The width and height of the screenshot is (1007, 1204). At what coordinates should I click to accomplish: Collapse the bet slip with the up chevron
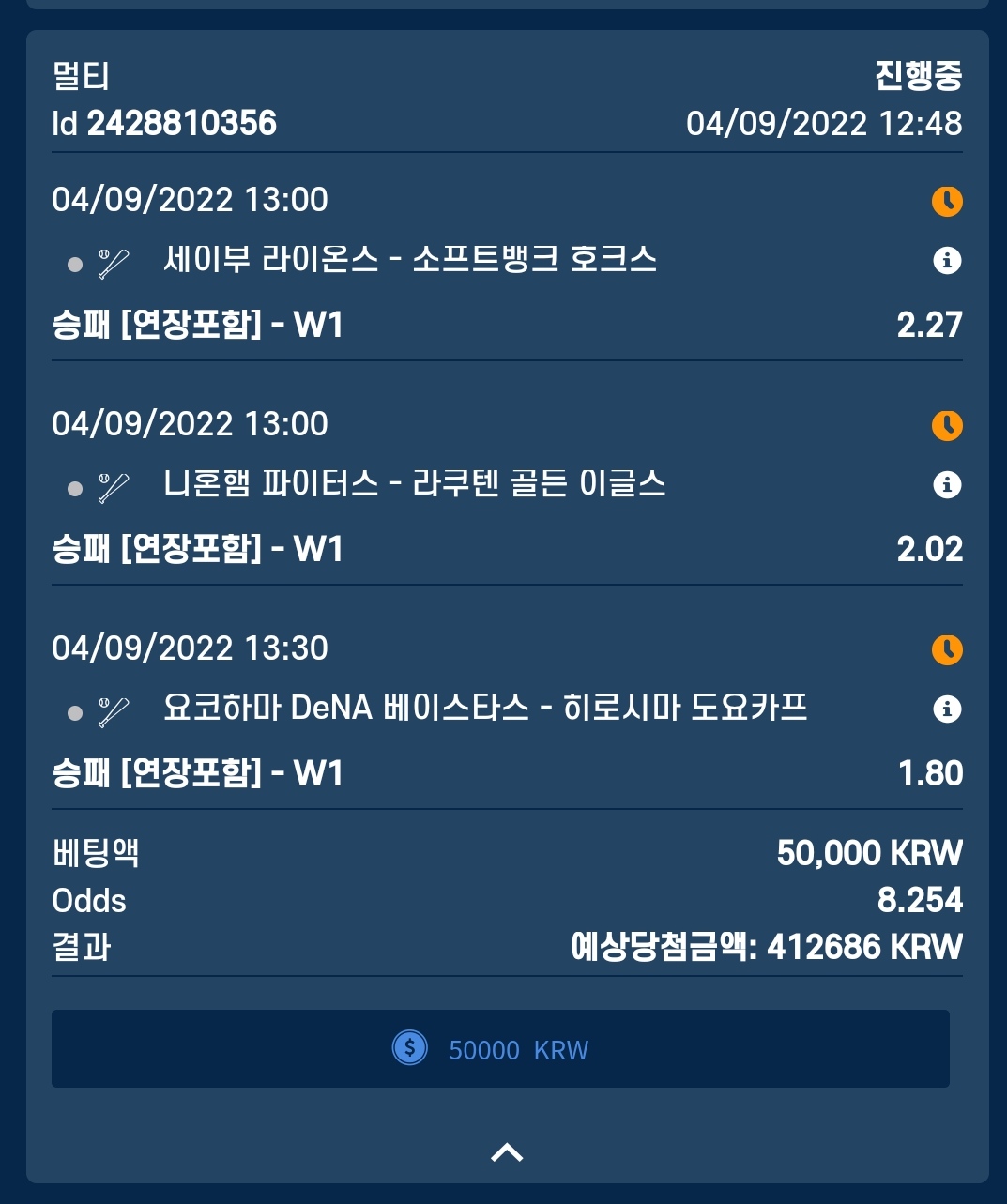[x=507, y=1152]
